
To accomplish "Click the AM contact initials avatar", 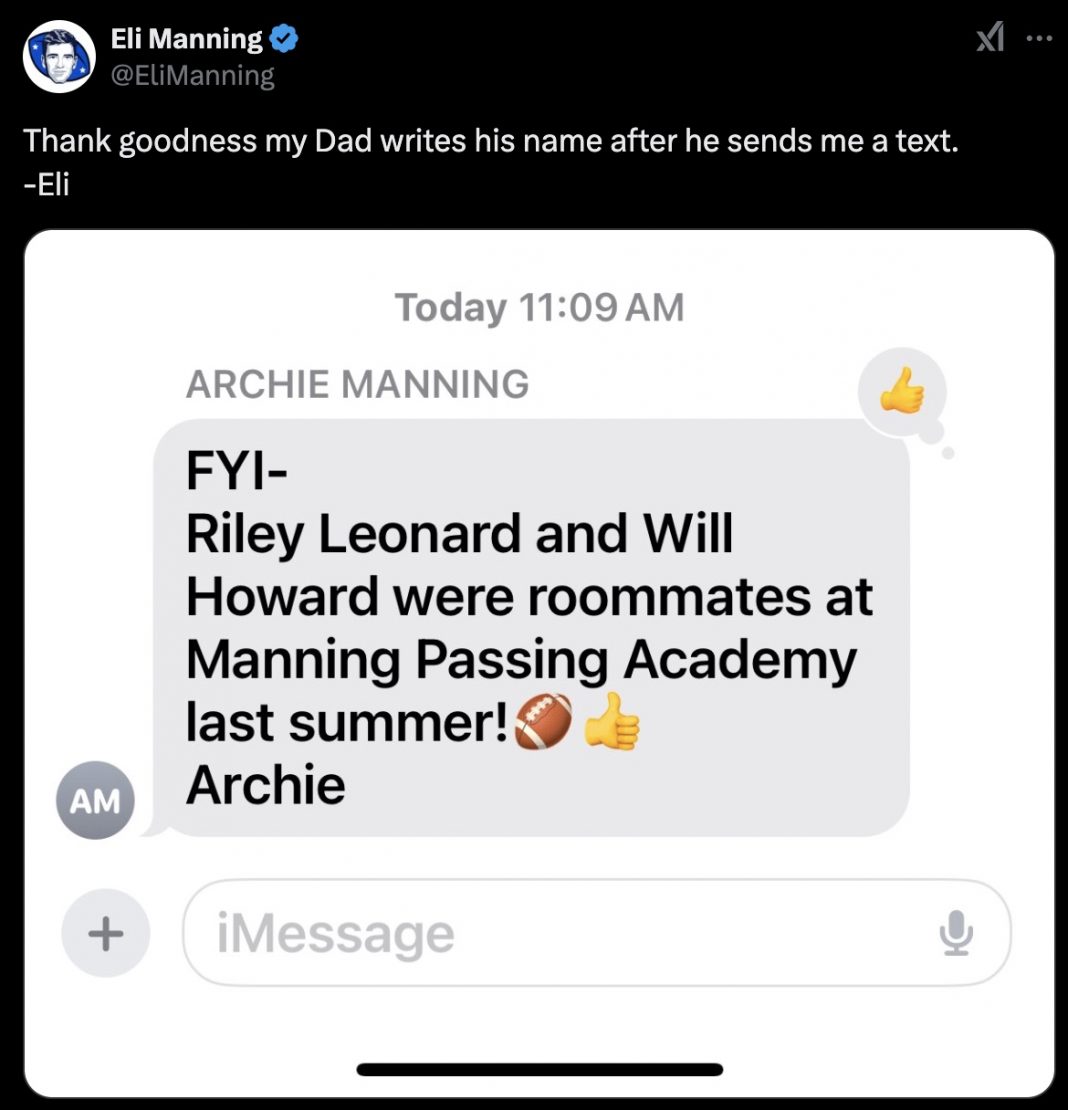I will 95,799.
